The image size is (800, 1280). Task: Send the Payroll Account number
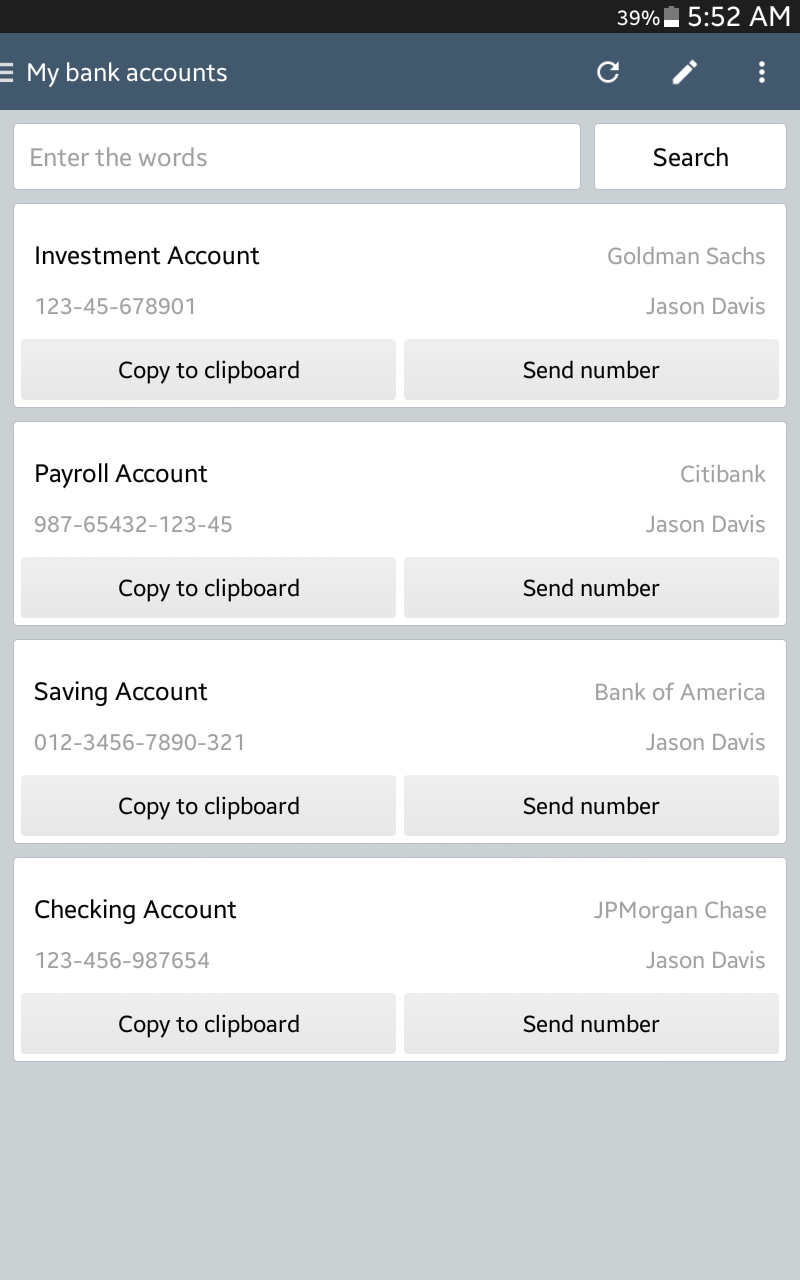point(591,588)
